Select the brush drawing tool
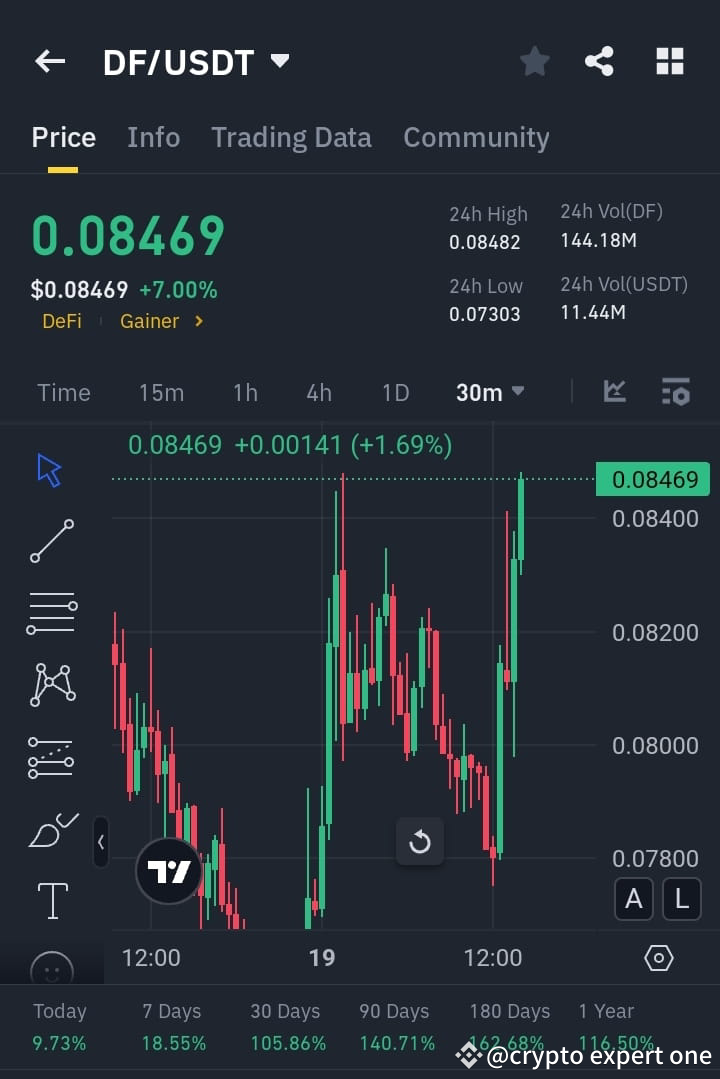This screenshot has width=720, height=1079. 51,830
